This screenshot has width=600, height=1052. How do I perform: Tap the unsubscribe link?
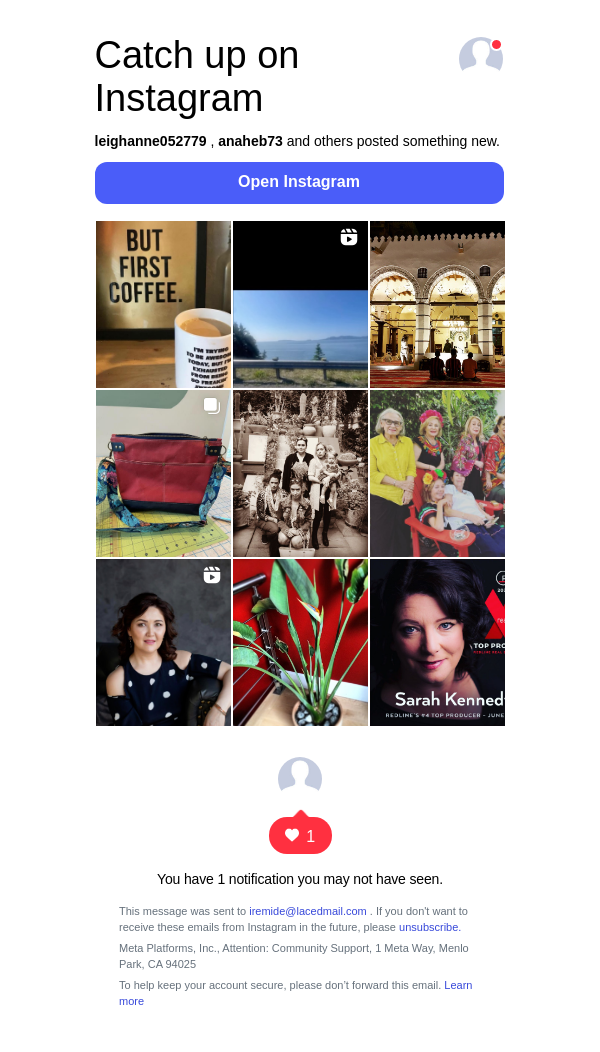tap(429, 927)
